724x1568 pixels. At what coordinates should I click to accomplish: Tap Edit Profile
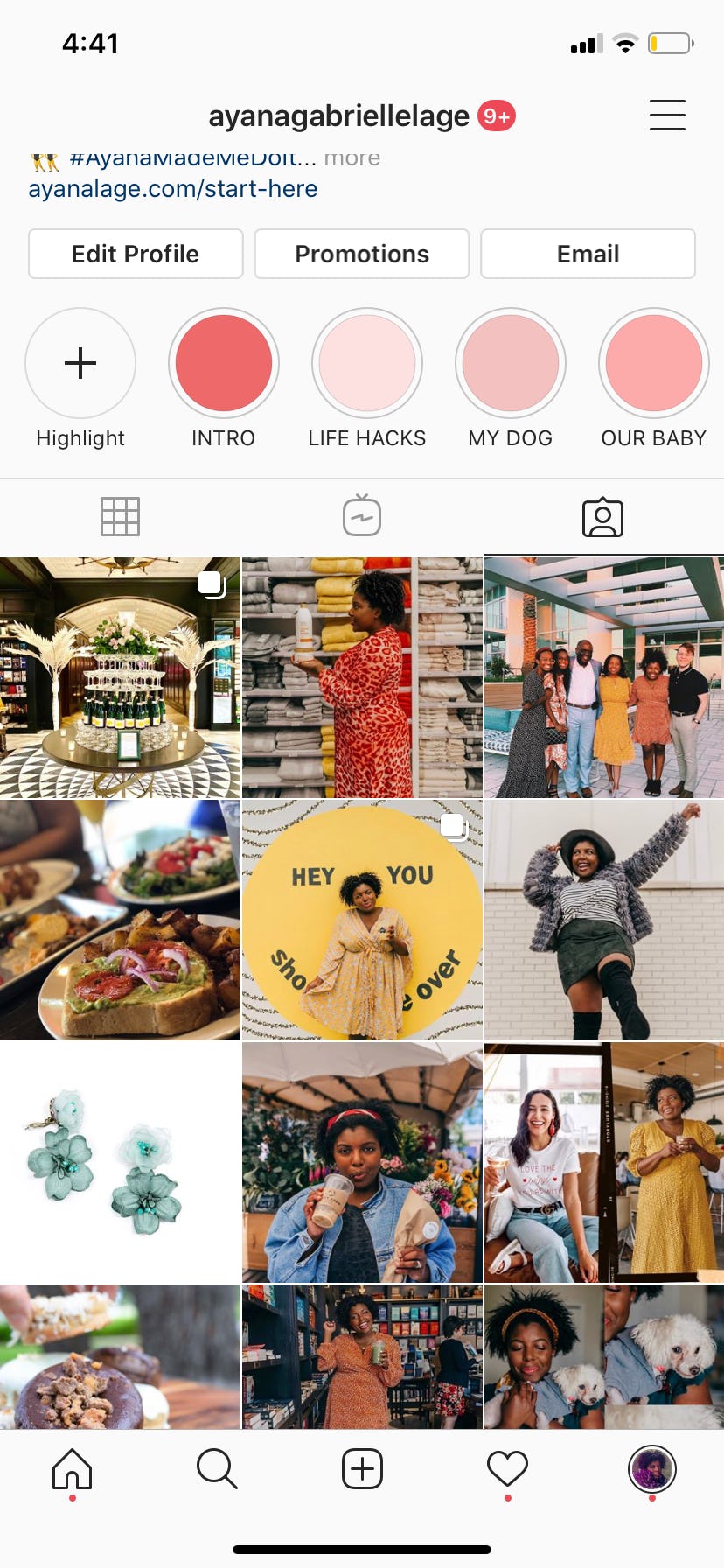click(136, 254)
